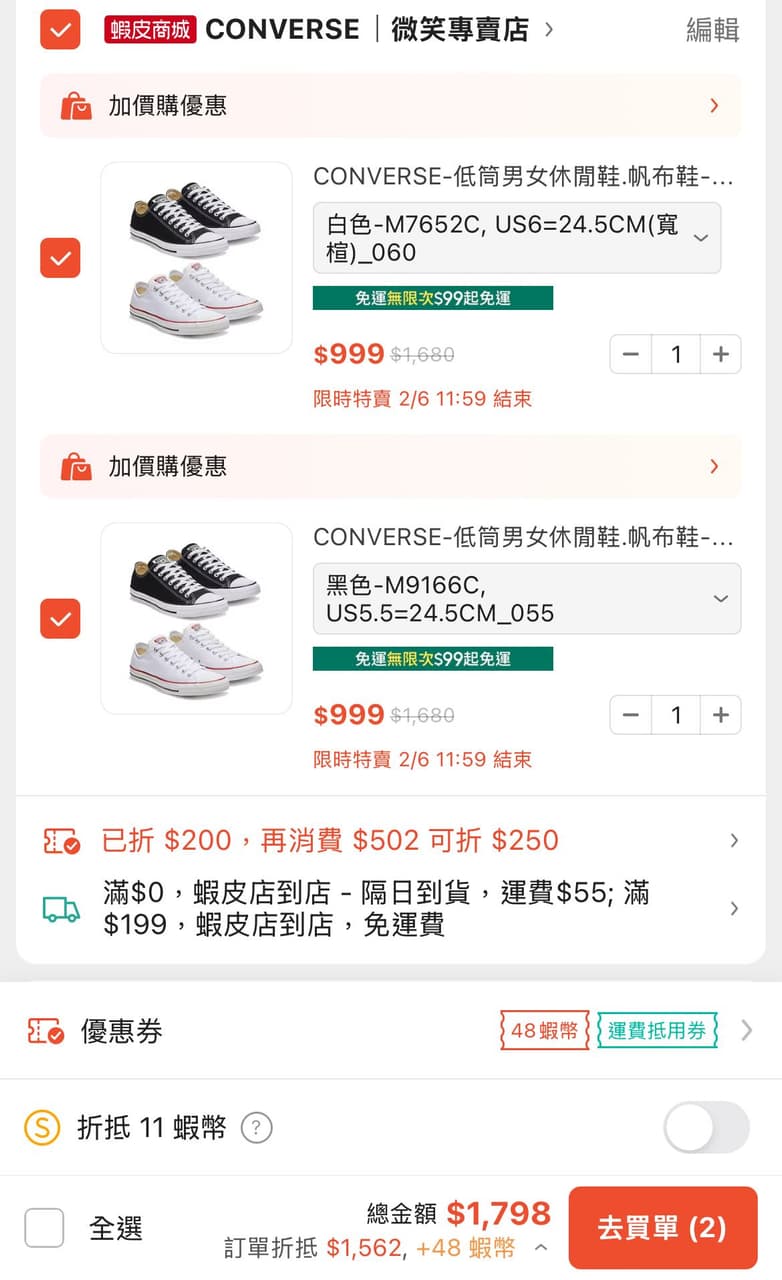Click the Shopee coins S icon beside 折抵 11 蝦幣
Screen dimensions: 782x1280
40,1127
